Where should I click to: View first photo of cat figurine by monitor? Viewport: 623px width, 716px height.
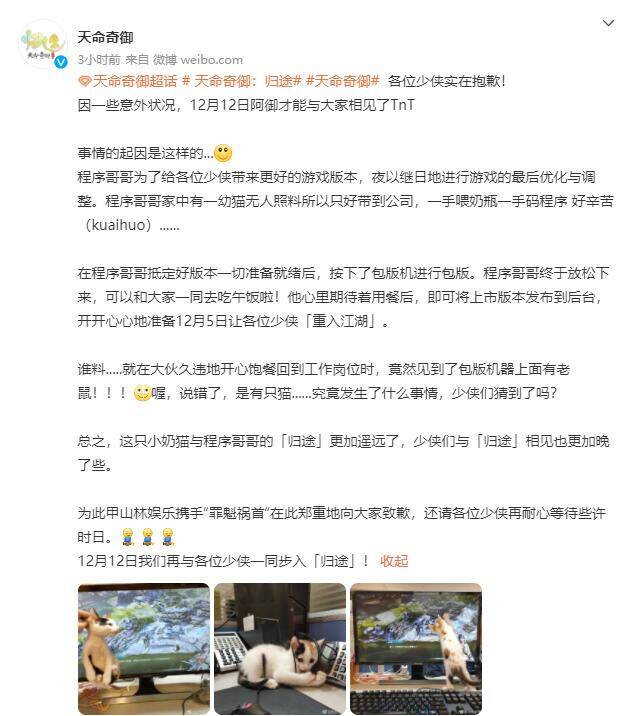point(143,648)
